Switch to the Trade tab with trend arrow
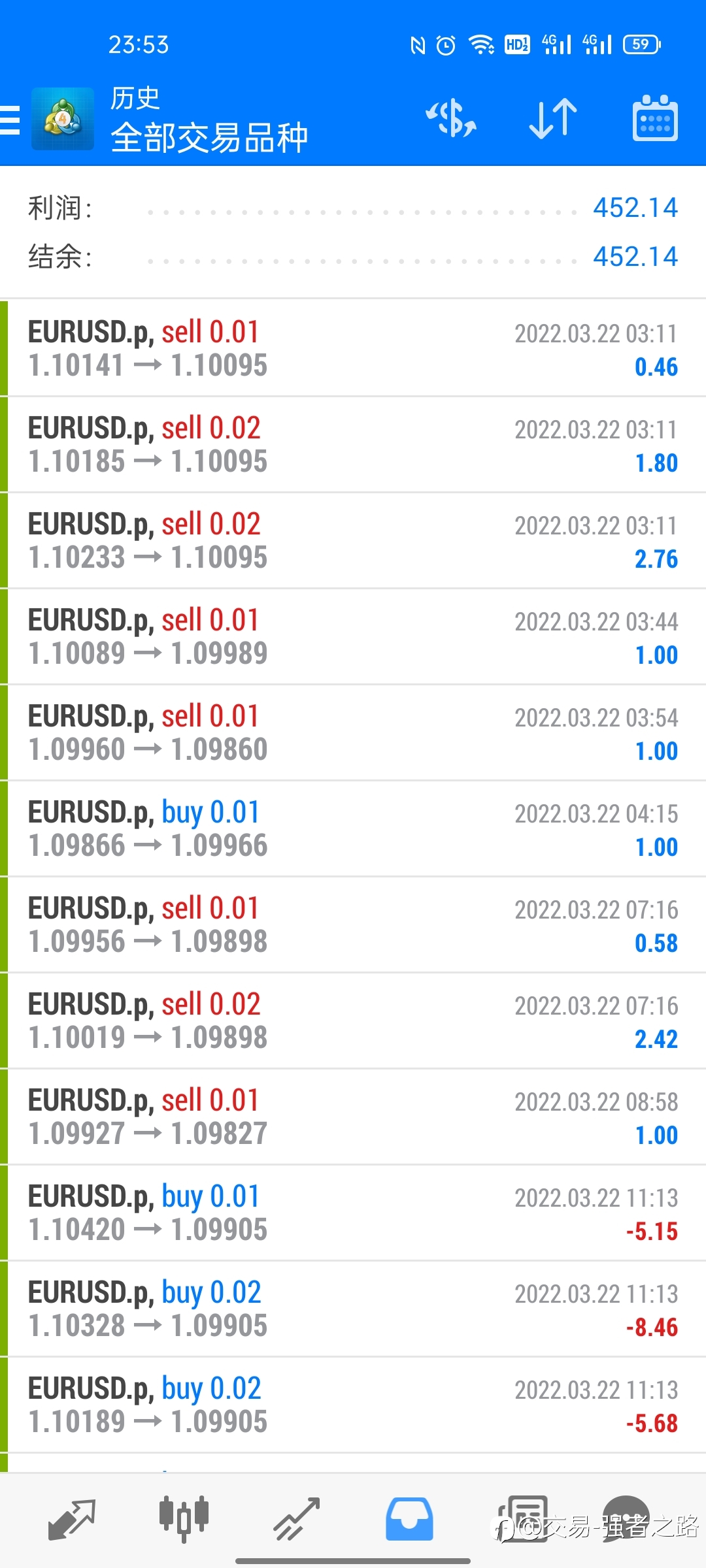Image resolution: width=706 pixels, height=1568 pixels. point(296,1520)
